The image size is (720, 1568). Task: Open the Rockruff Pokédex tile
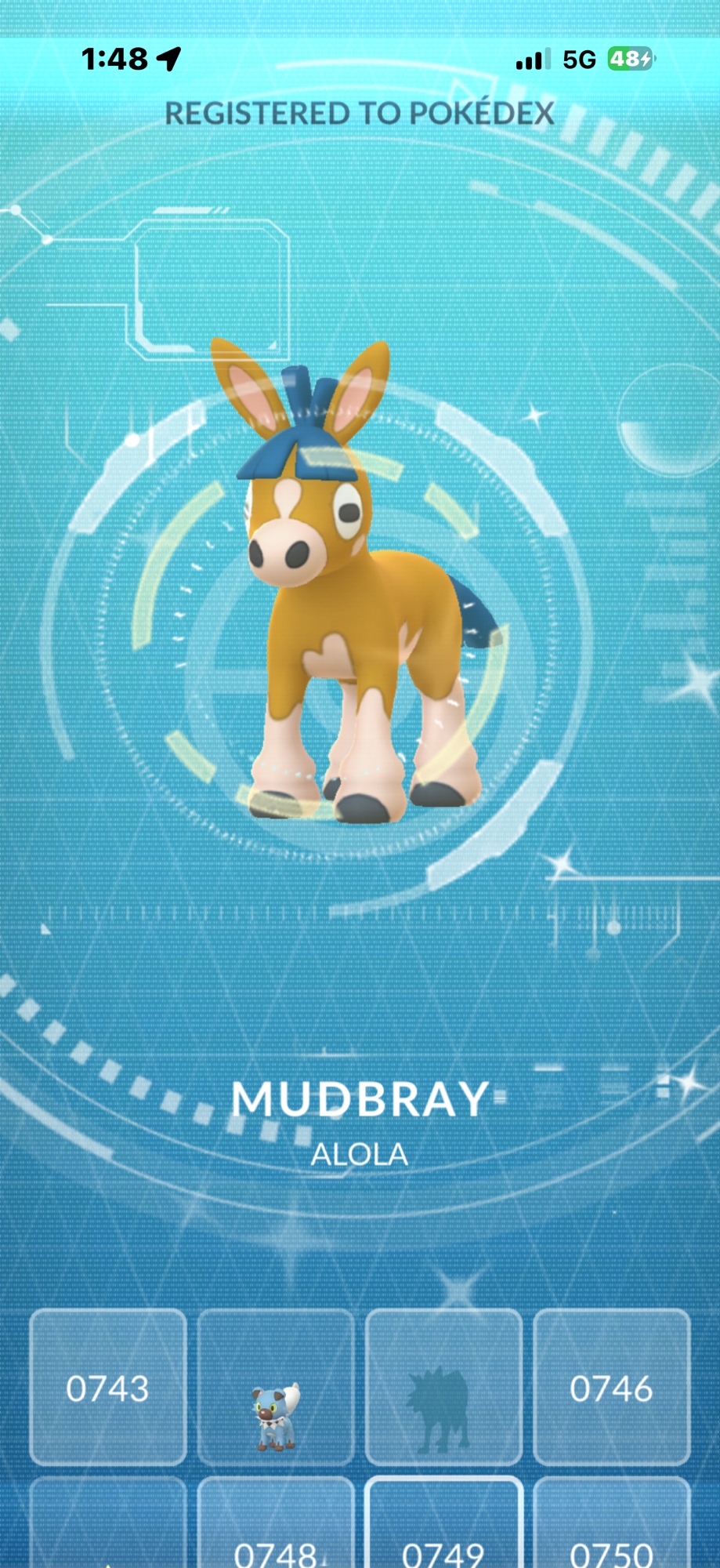[276, 1387]
